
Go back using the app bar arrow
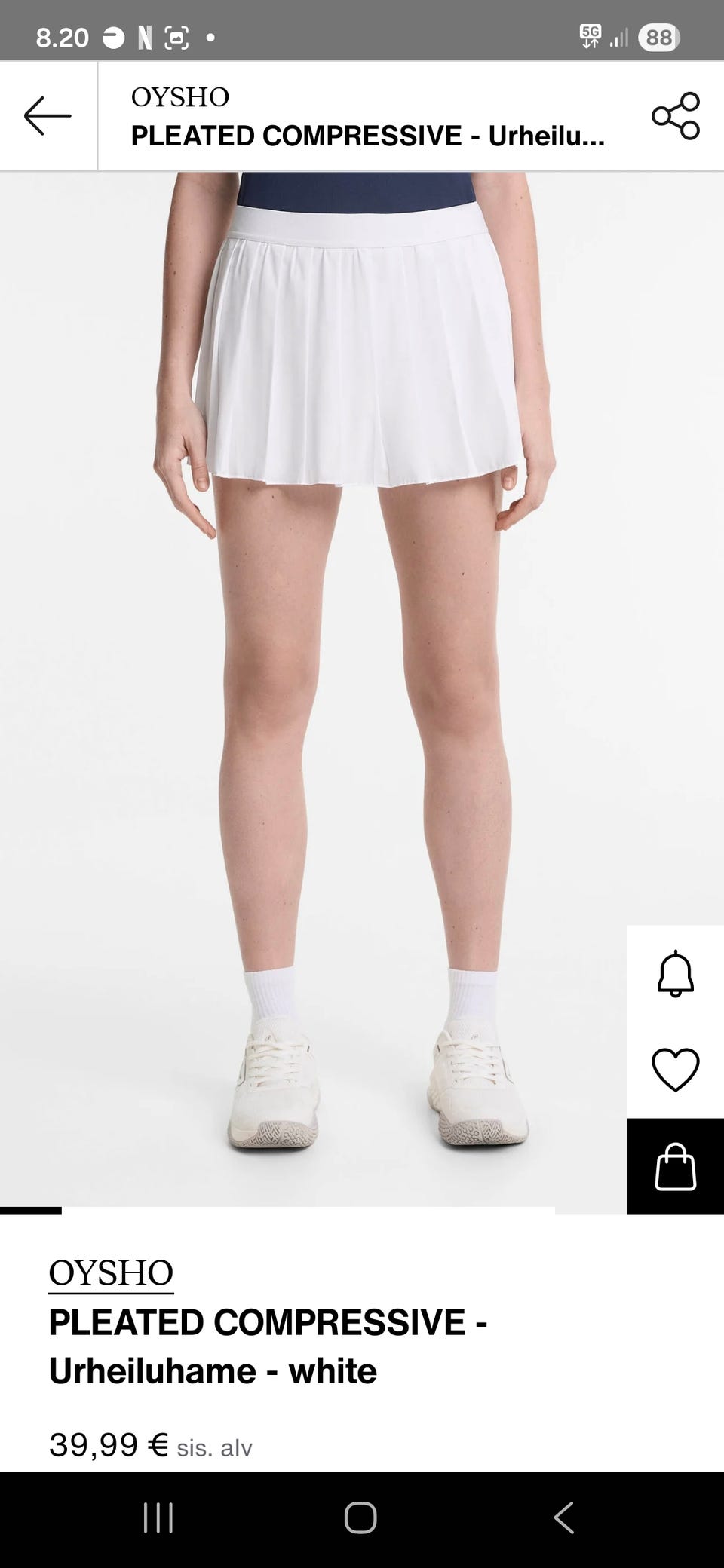pyautogui.click(x=48, y=116)
